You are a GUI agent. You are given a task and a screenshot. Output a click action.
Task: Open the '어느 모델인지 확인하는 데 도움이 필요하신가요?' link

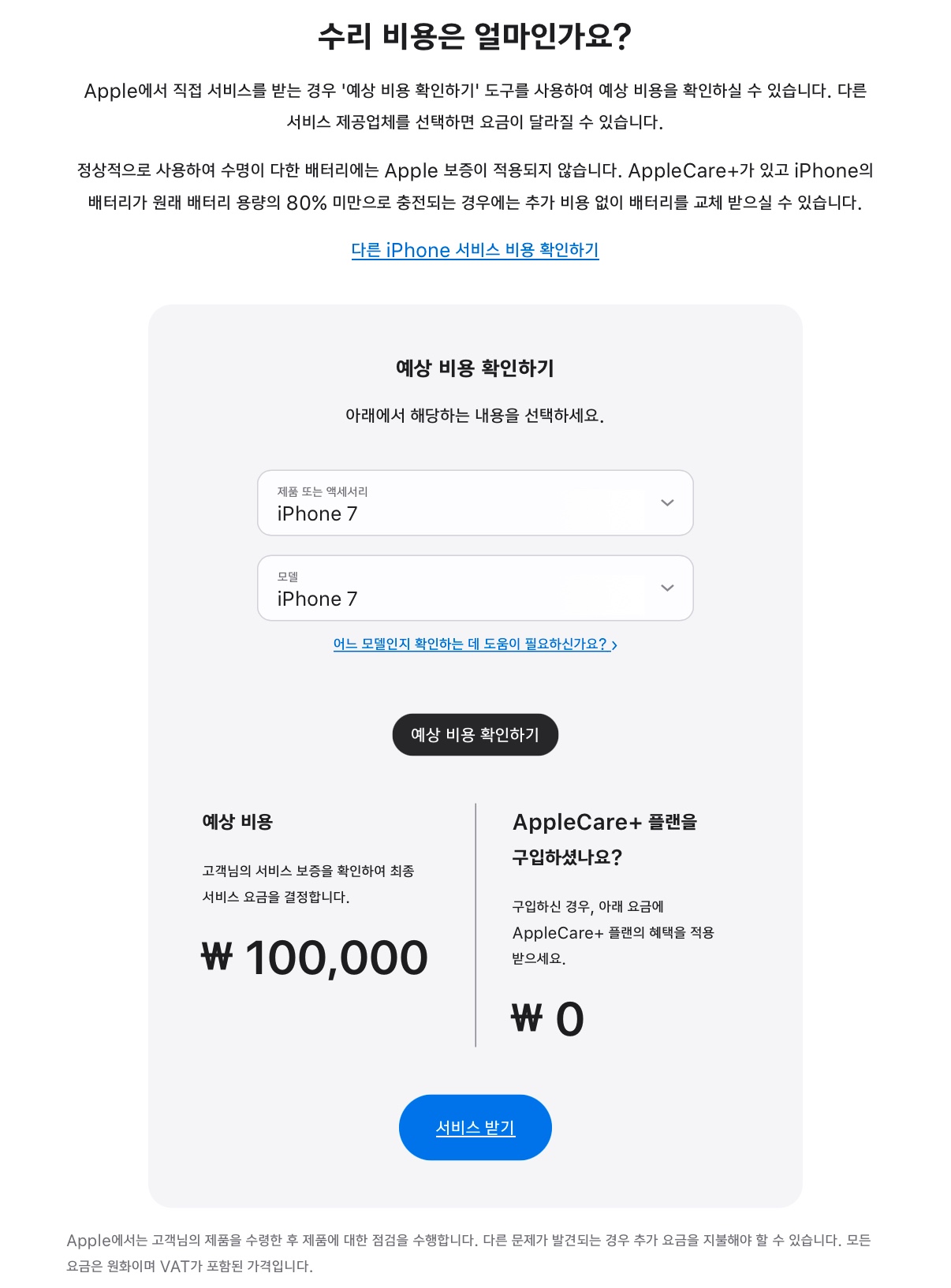click(x=475, y=644)
